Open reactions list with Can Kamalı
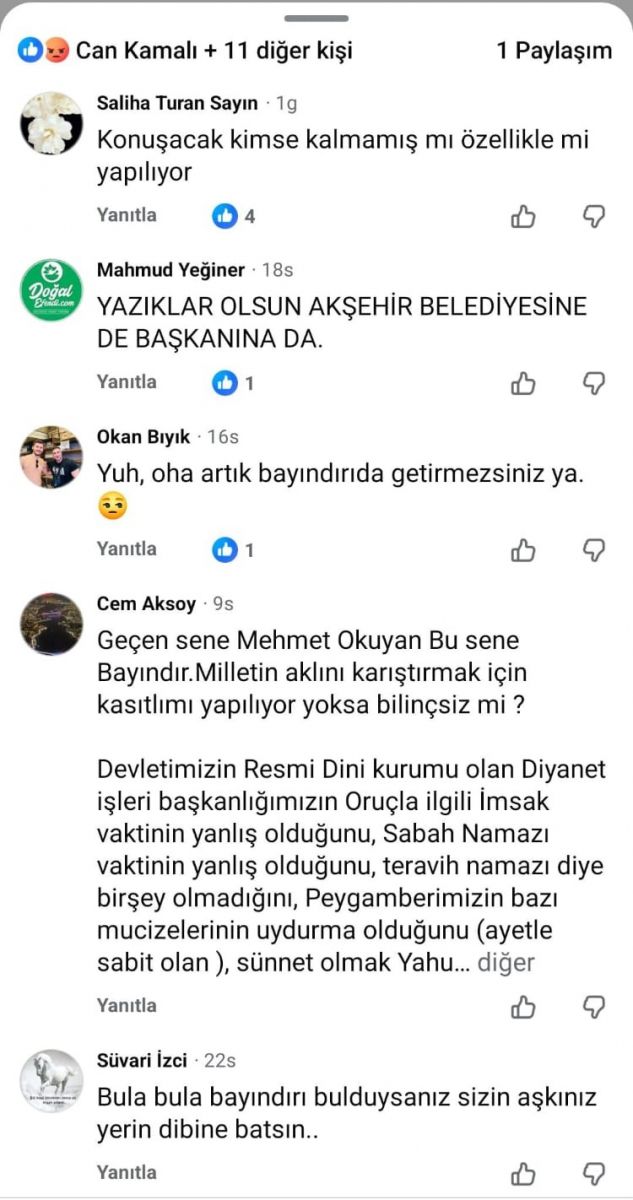 coord(185,50)
